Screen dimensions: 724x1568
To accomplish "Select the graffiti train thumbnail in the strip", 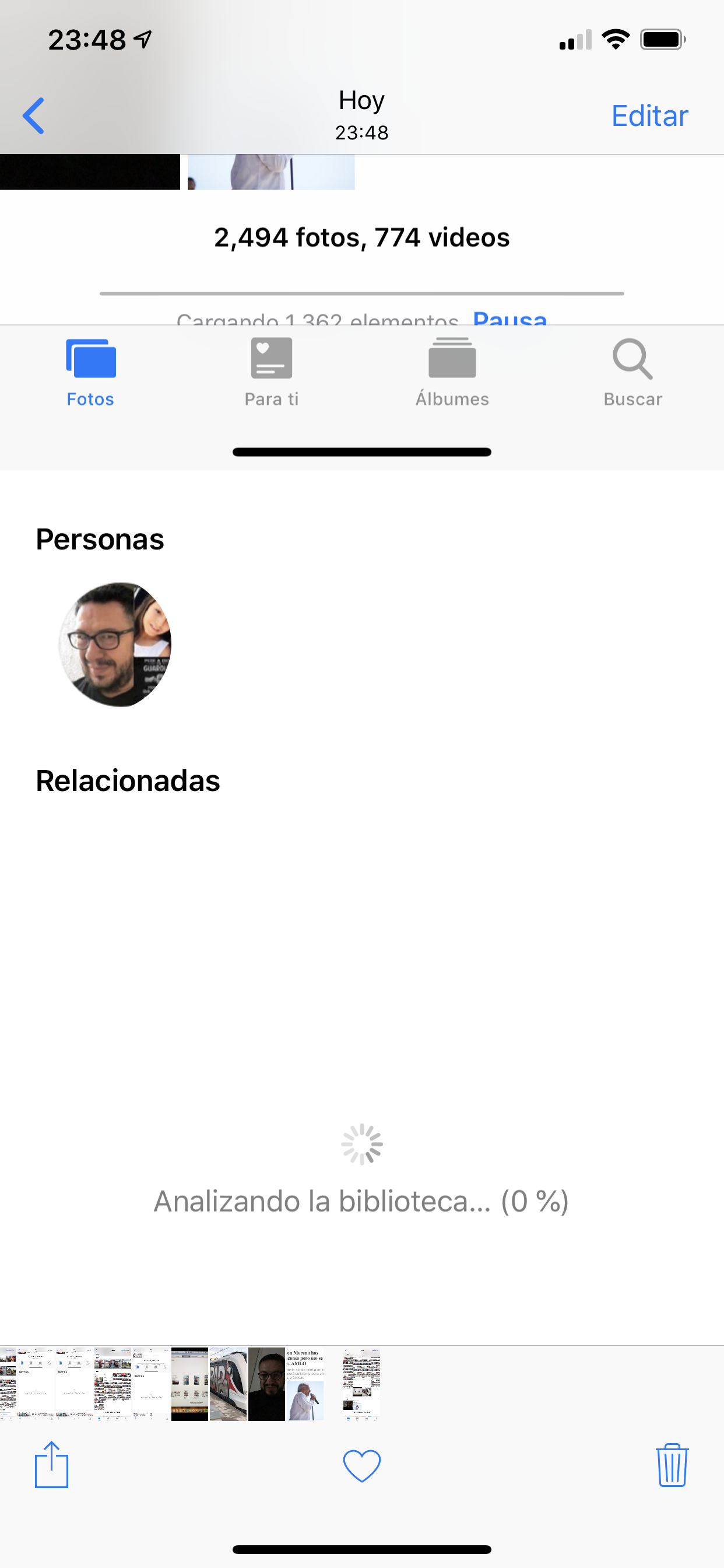I will point(228,1384).
